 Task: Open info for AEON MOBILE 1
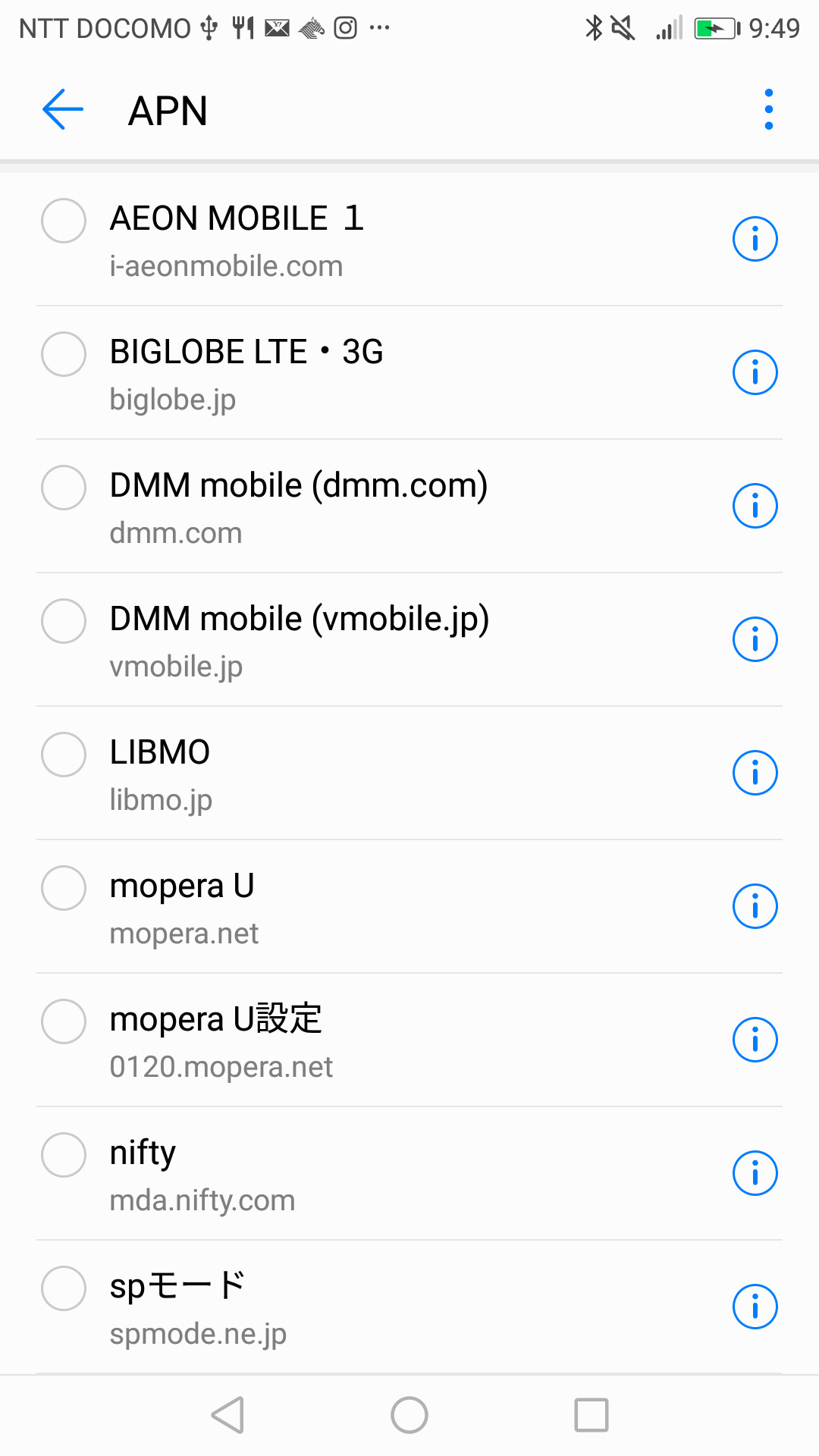[755, 239]
